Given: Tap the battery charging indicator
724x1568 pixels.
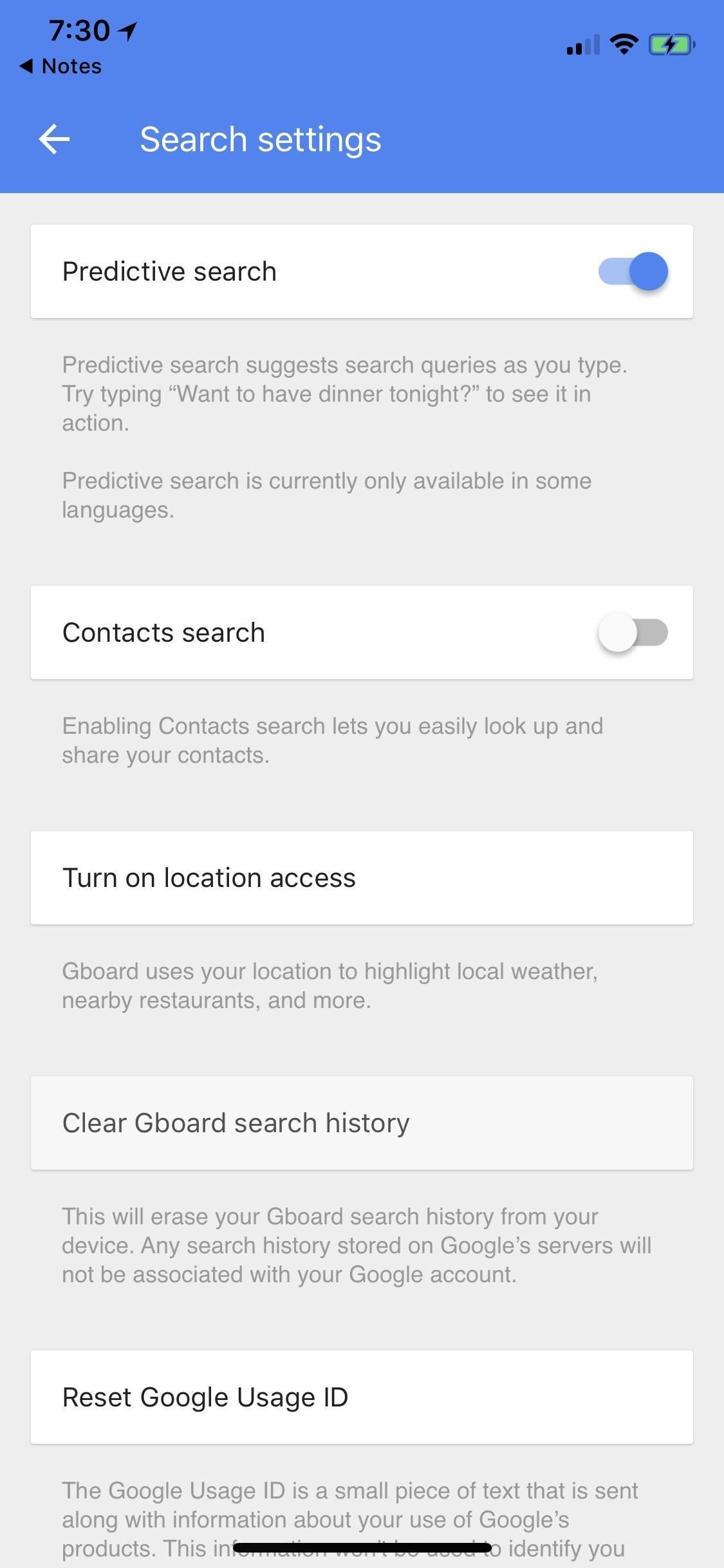Looking at the screenshot, I should tap(671, 44).
